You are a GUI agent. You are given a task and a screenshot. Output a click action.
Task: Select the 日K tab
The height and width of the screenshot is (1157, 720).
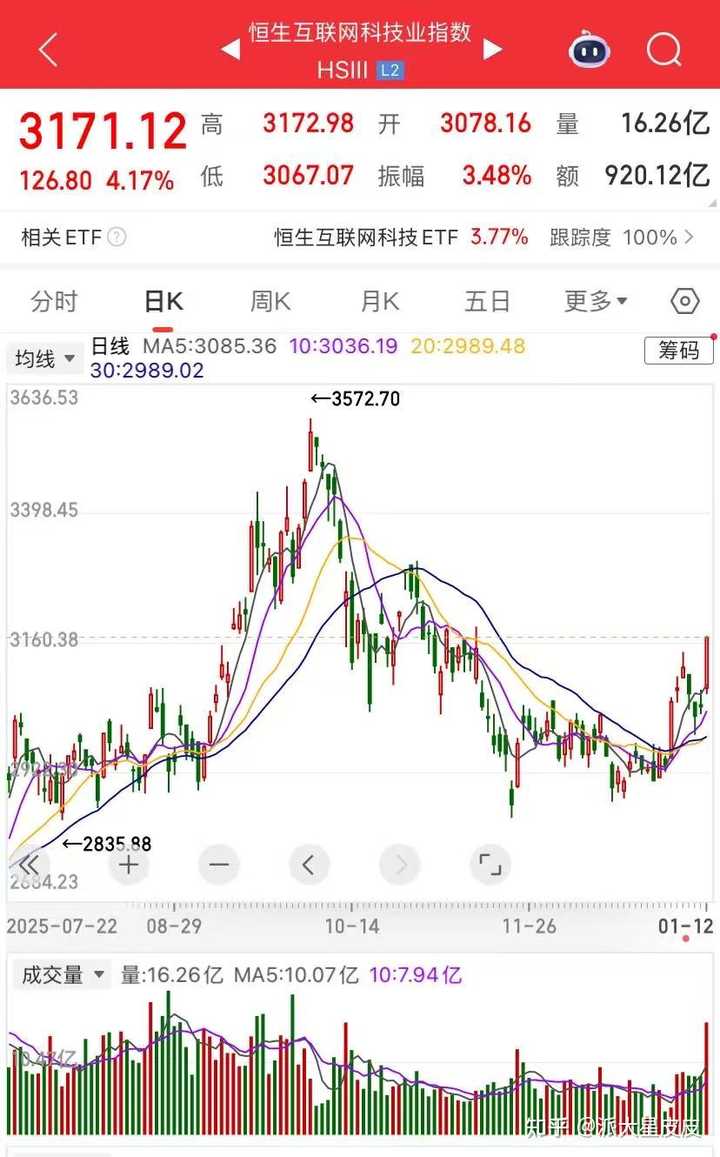(x=163, y=301)
